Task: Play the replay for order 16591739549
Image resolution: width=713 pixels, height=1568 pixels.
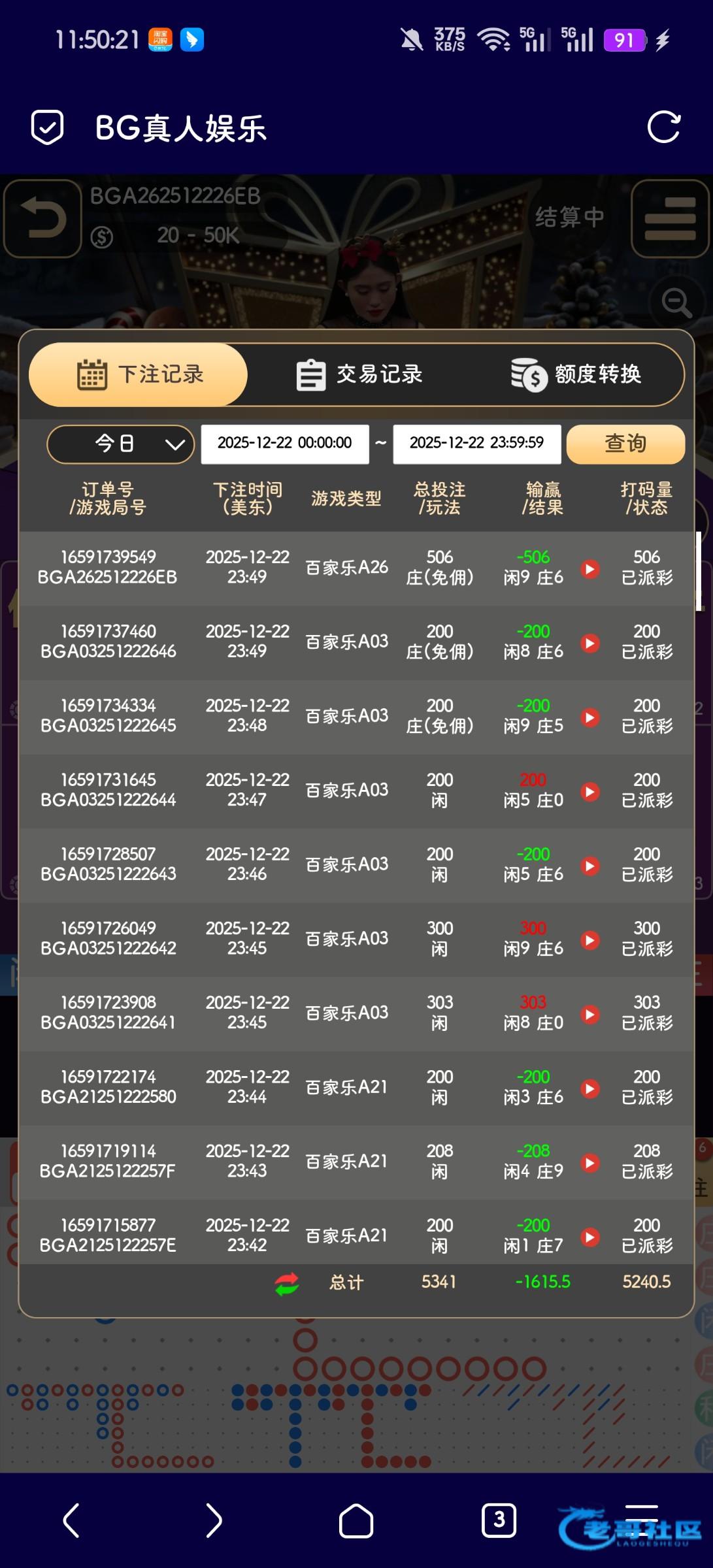Action: [590, 568]
